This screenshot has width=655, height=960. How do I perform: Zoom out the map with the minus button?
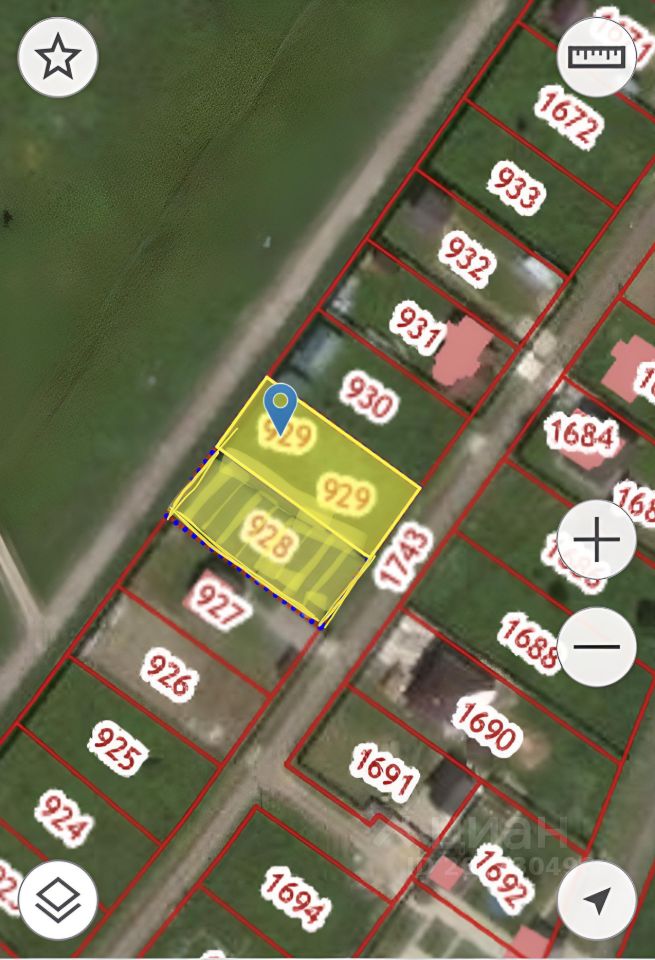click(597, 646)
